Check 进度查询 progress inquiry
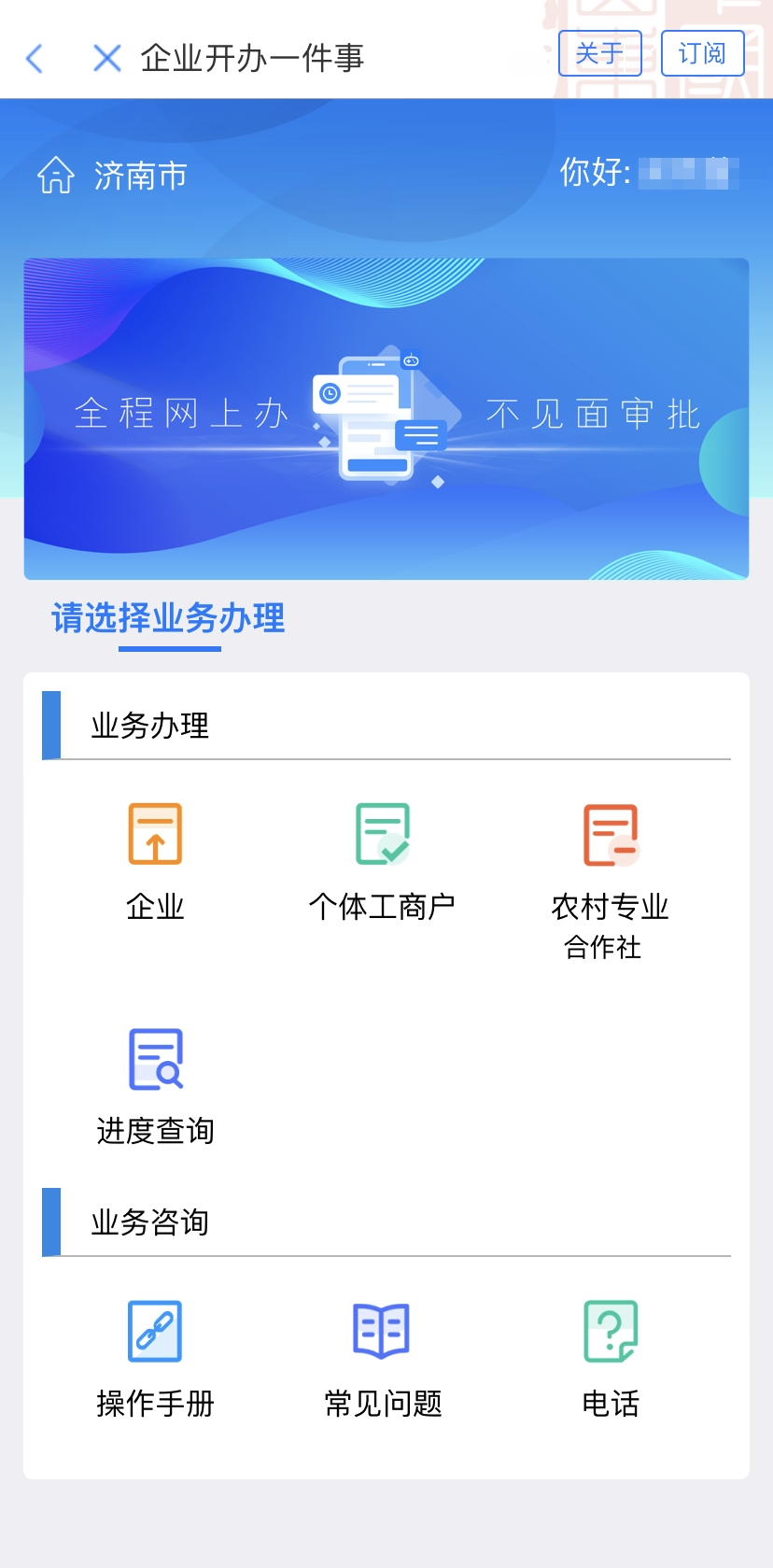This screenshot has height=1568, width=773. [x=155, y=1085]
